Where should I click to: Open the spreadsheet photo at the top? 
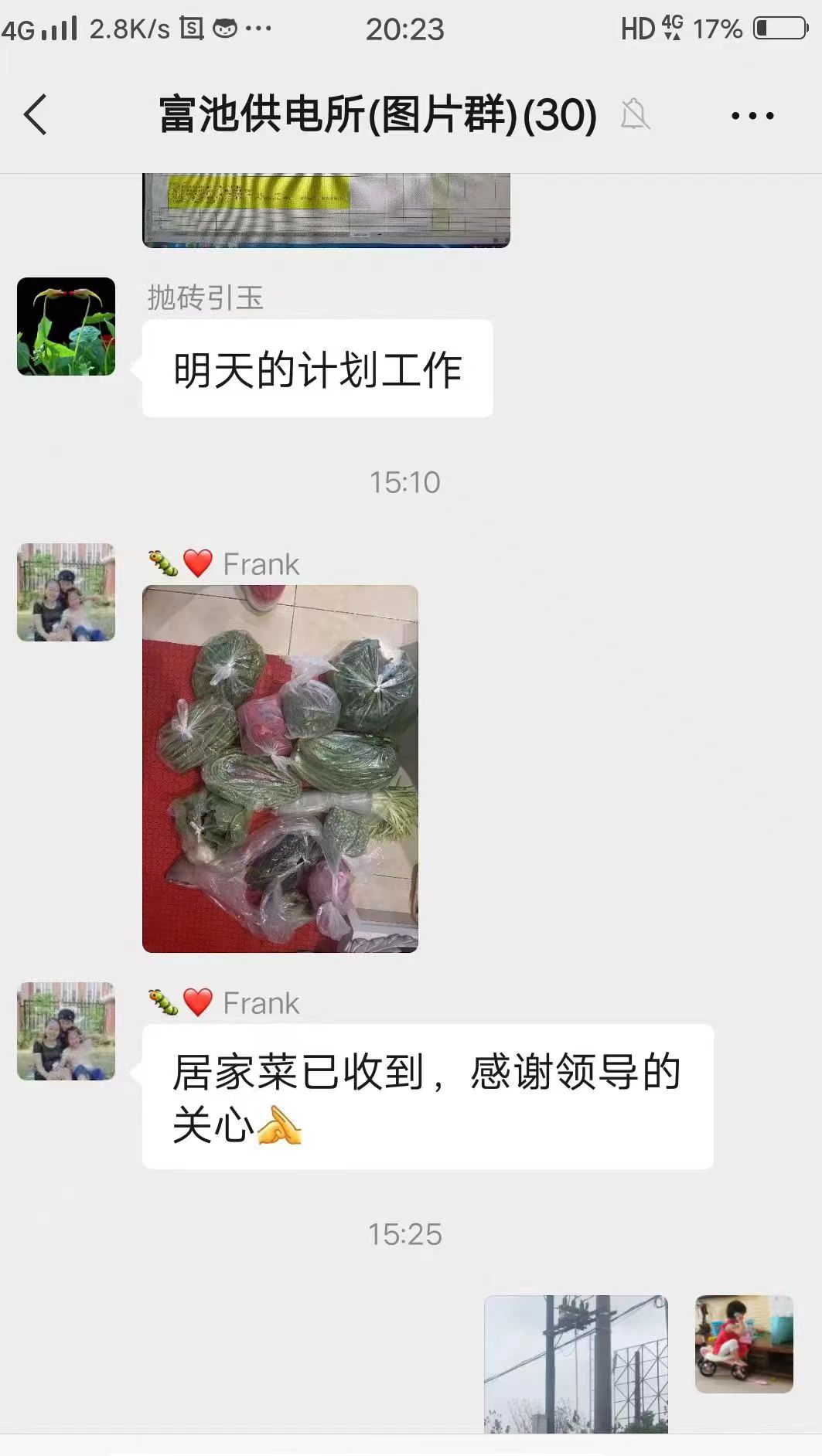pos(326,209)
